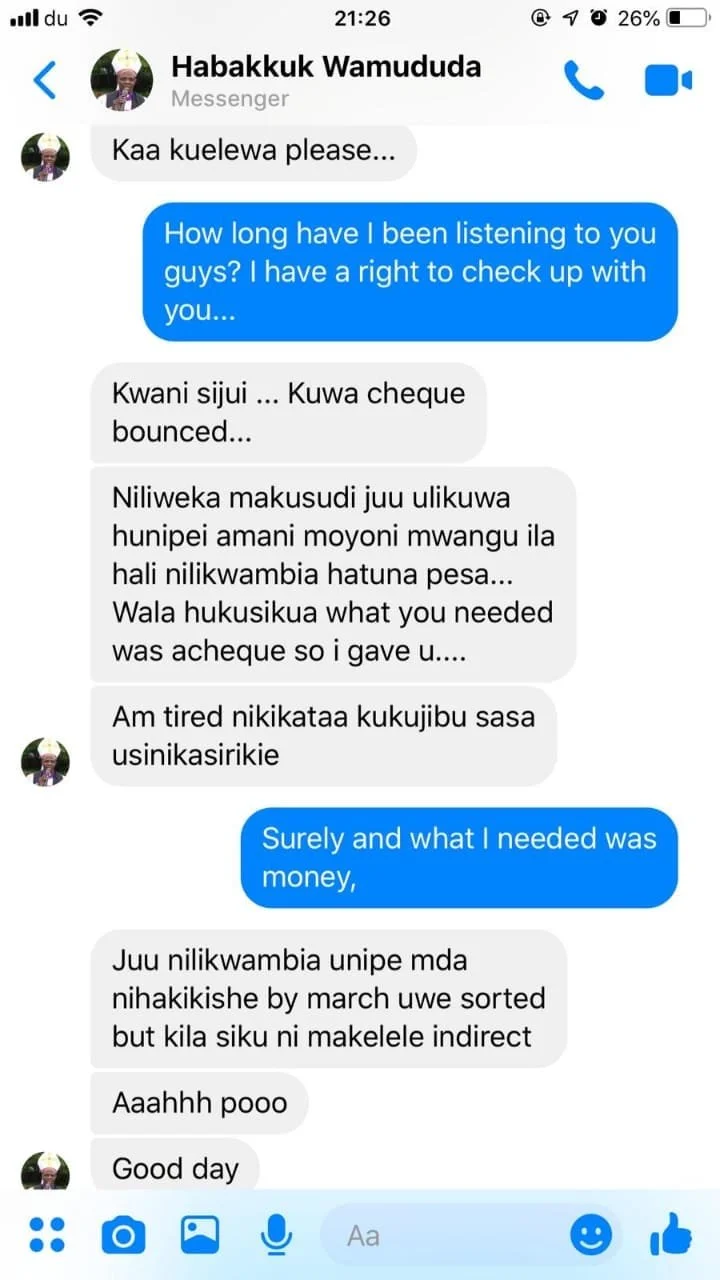Open the camera to take a photo
Image resolution: width=720 pixels, height=1280 pixels.
tap(123, 1236)
